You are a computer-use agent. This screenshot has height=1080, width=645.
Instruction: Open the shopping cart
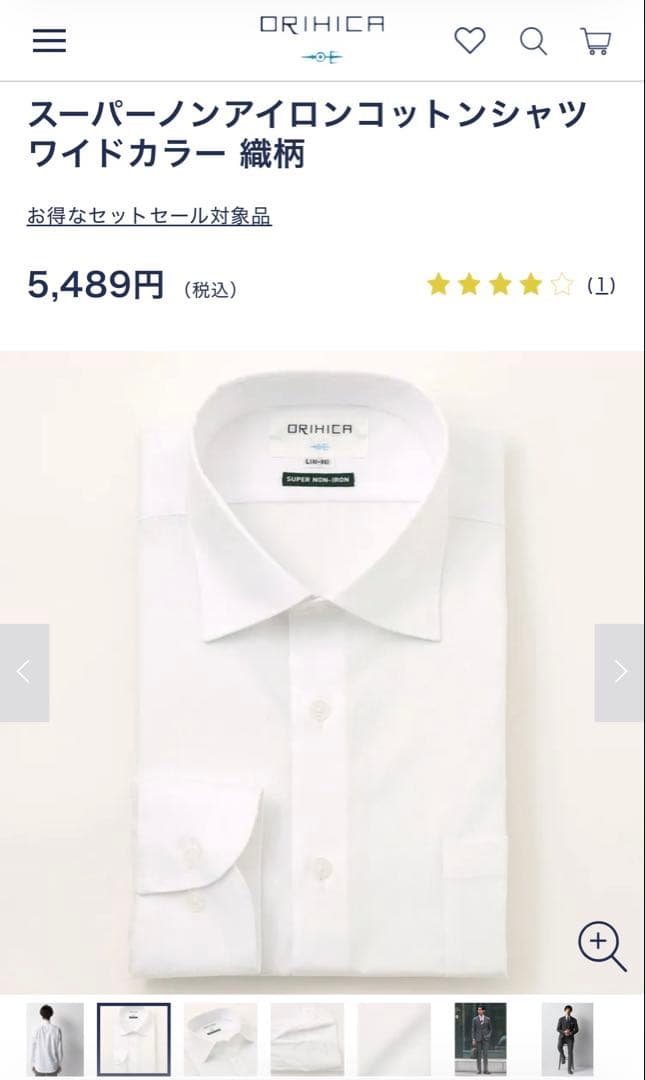[x=595, y=41]
